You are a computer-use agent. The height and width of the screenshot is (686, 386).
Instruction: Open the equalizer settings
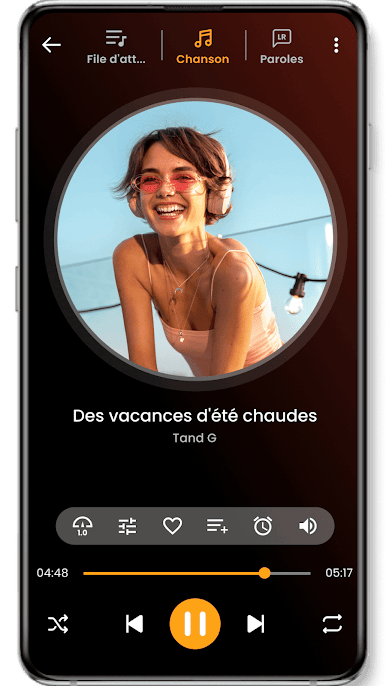click(x=128, y=526)
